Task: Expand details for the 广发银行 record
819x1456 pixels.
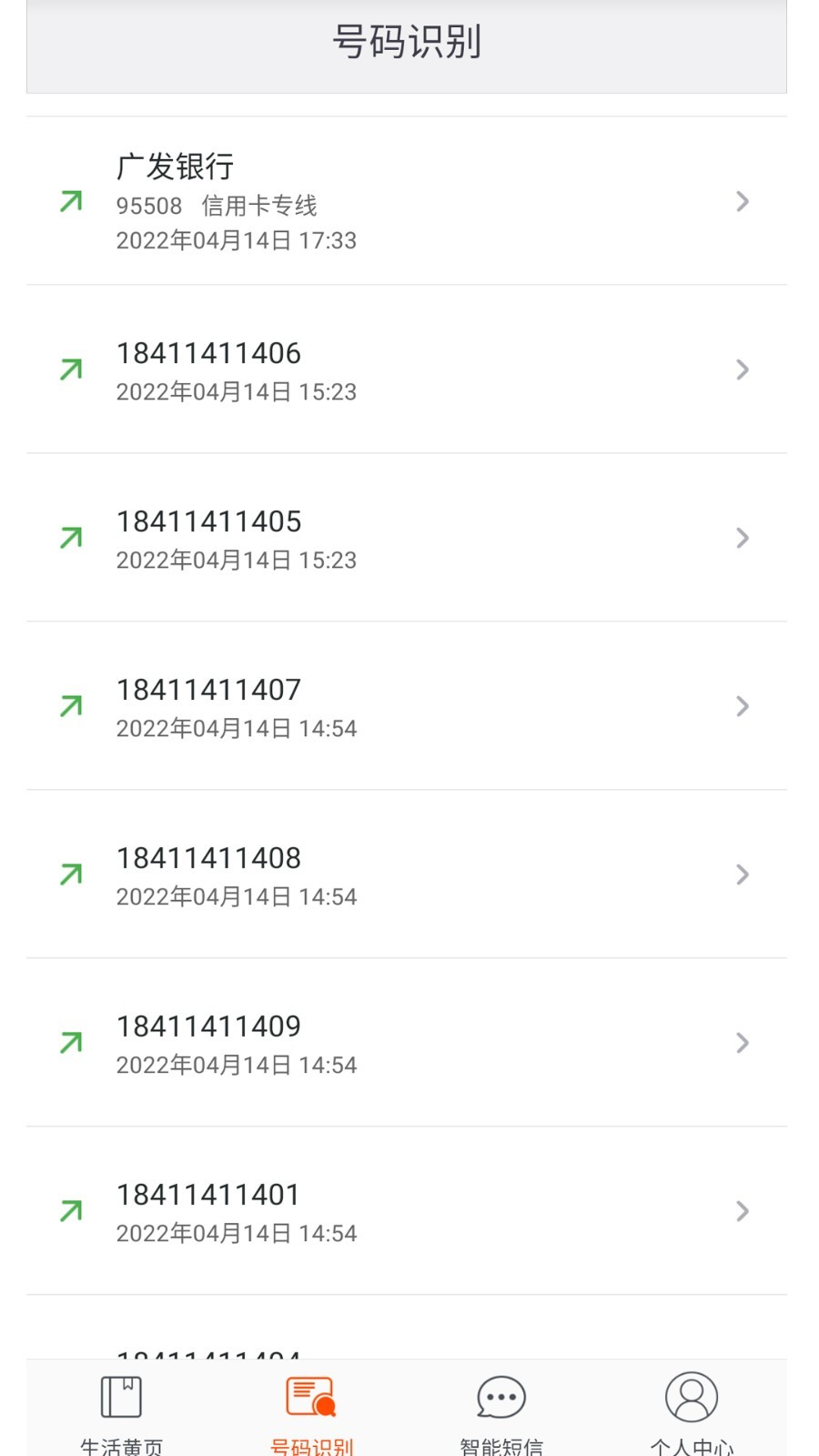Action: click(x=743, y=202)
